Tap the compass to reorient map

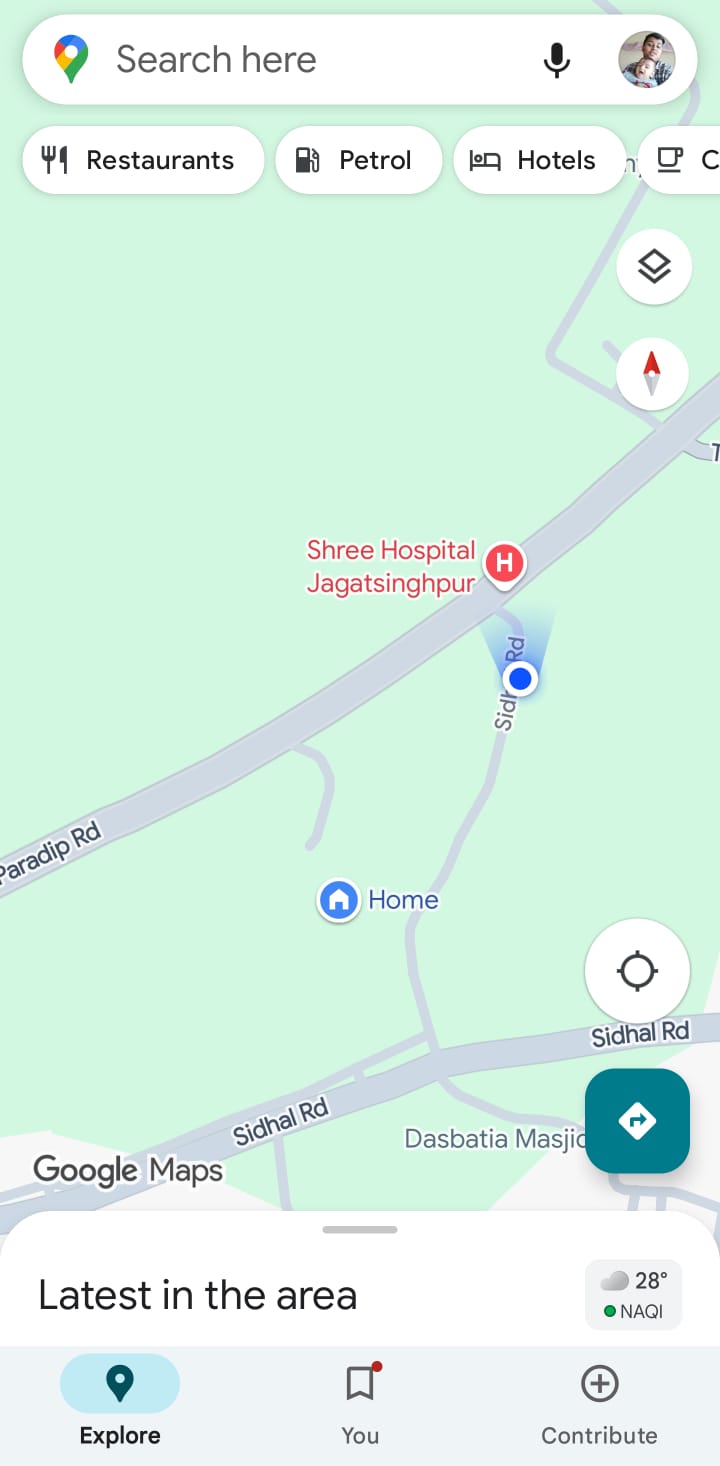click(652, 374)
